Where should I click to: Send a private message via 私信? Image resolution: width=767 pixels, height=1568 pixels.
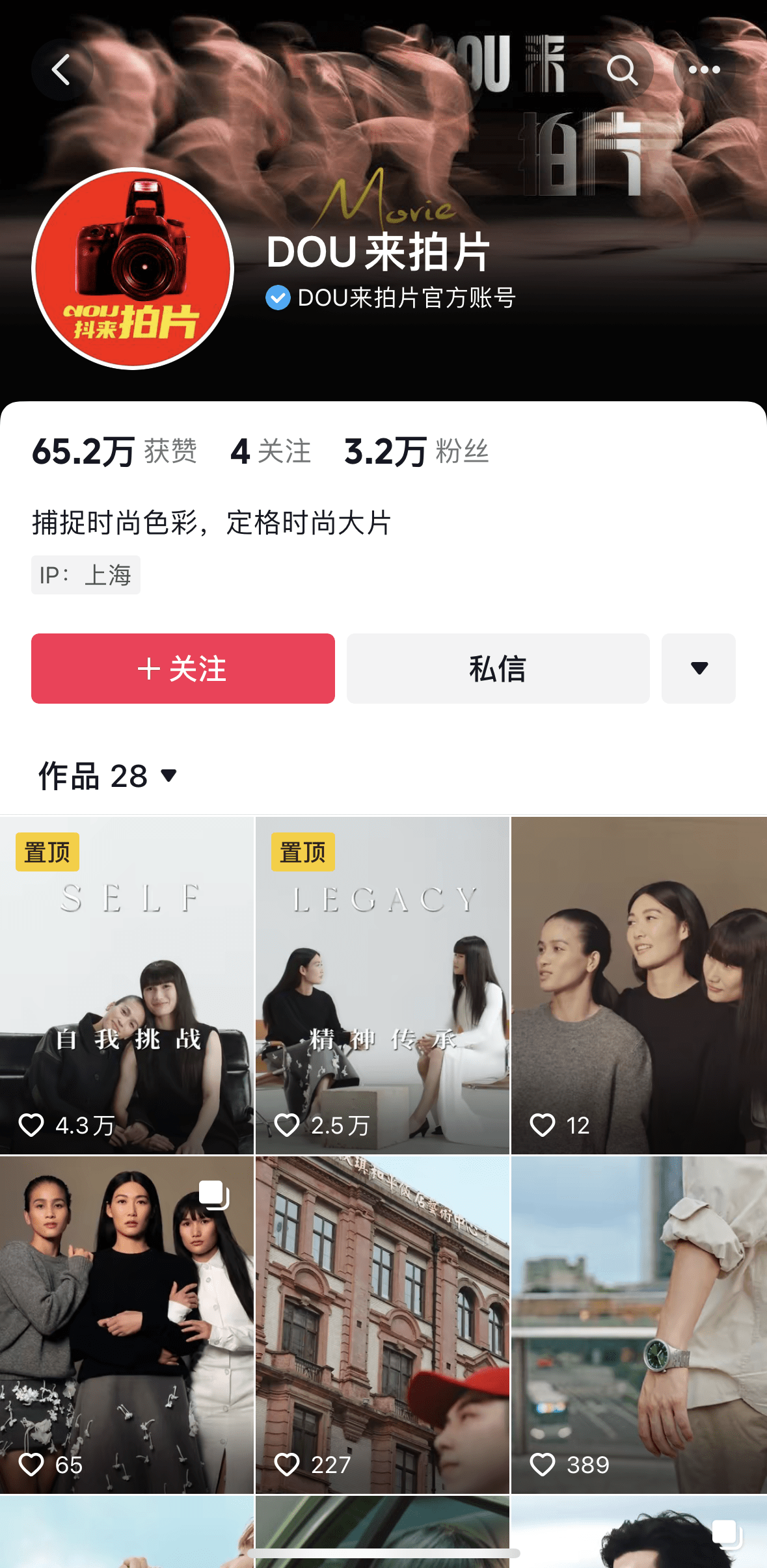click(498, 669)
